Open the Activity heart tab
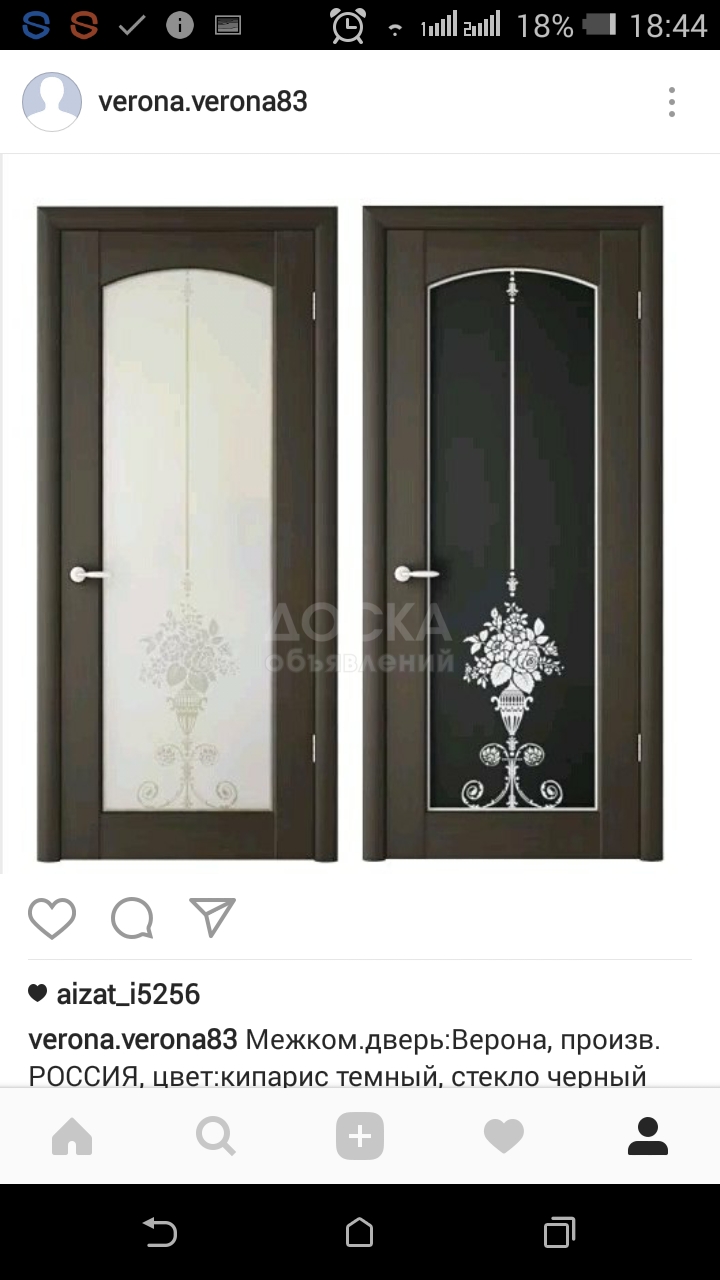Image resolution: width=720 pixels, height=1280 pixels. click(x=504, y=1137)
